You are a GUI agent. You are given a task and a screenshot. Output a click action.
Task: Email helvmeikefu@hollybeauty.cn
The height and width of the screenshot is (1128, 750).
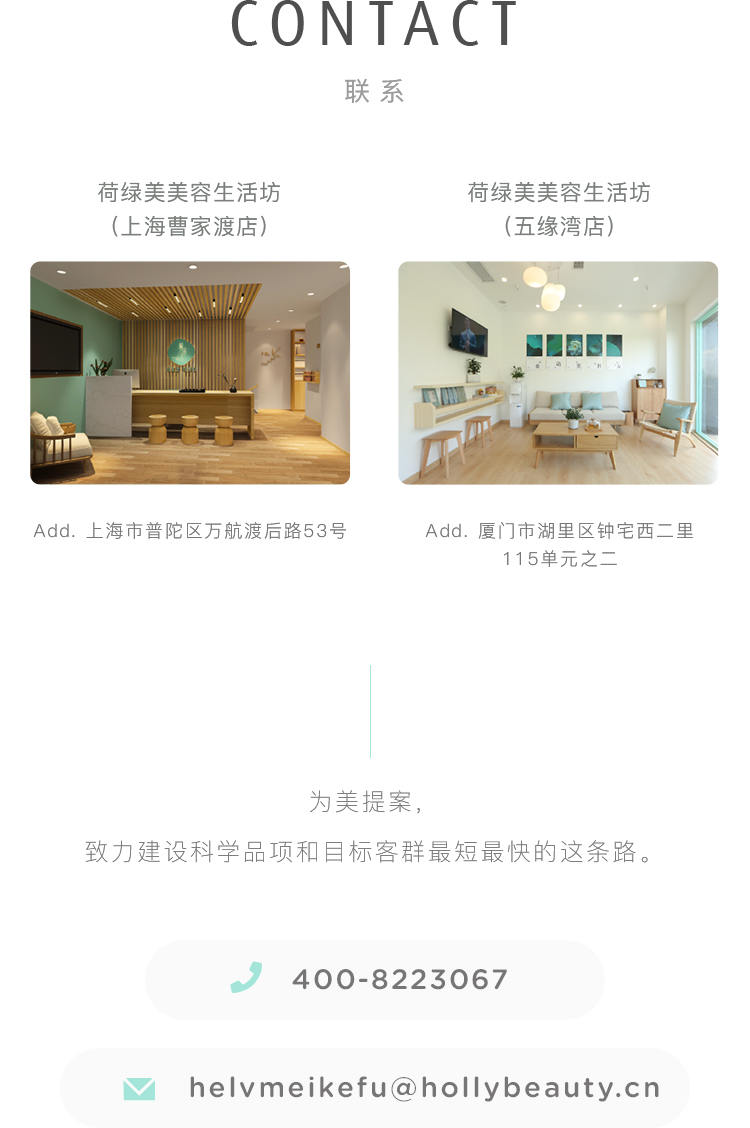[375, 1088]
